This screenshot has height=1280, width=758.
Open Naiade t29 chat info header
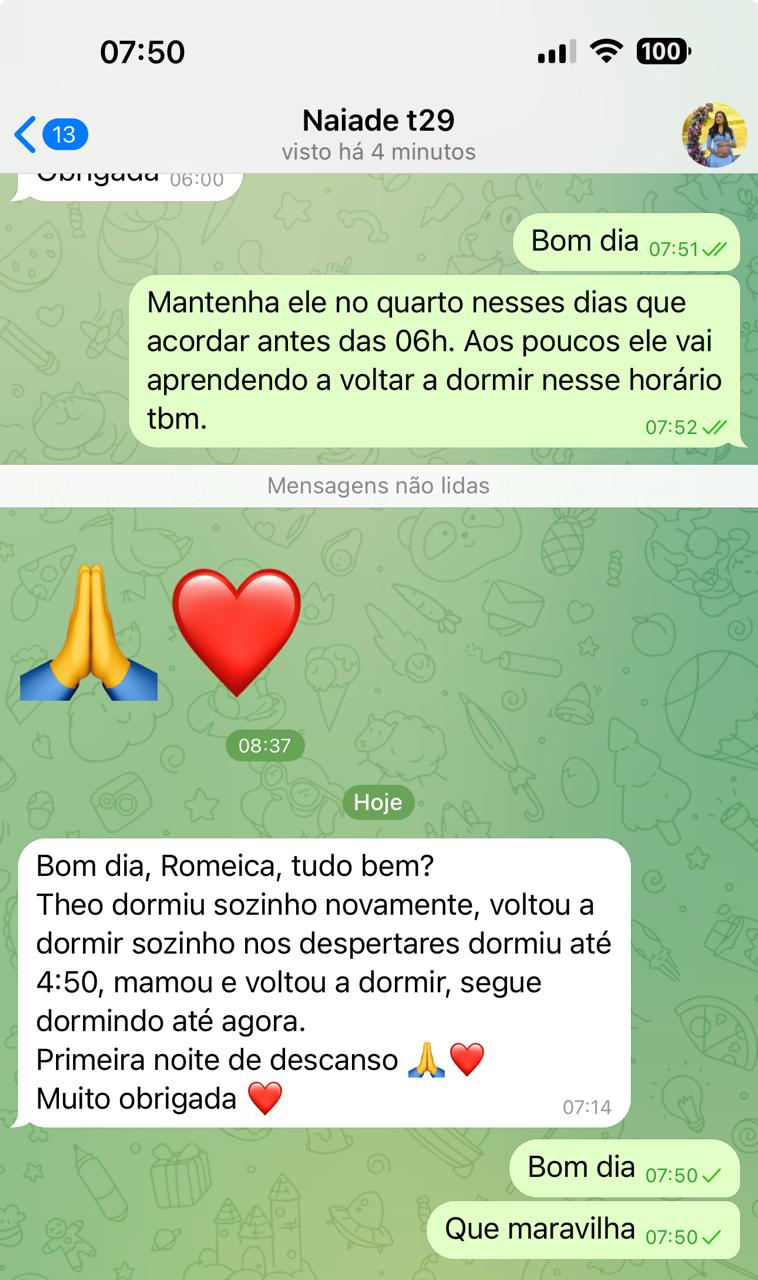point(378,134)
